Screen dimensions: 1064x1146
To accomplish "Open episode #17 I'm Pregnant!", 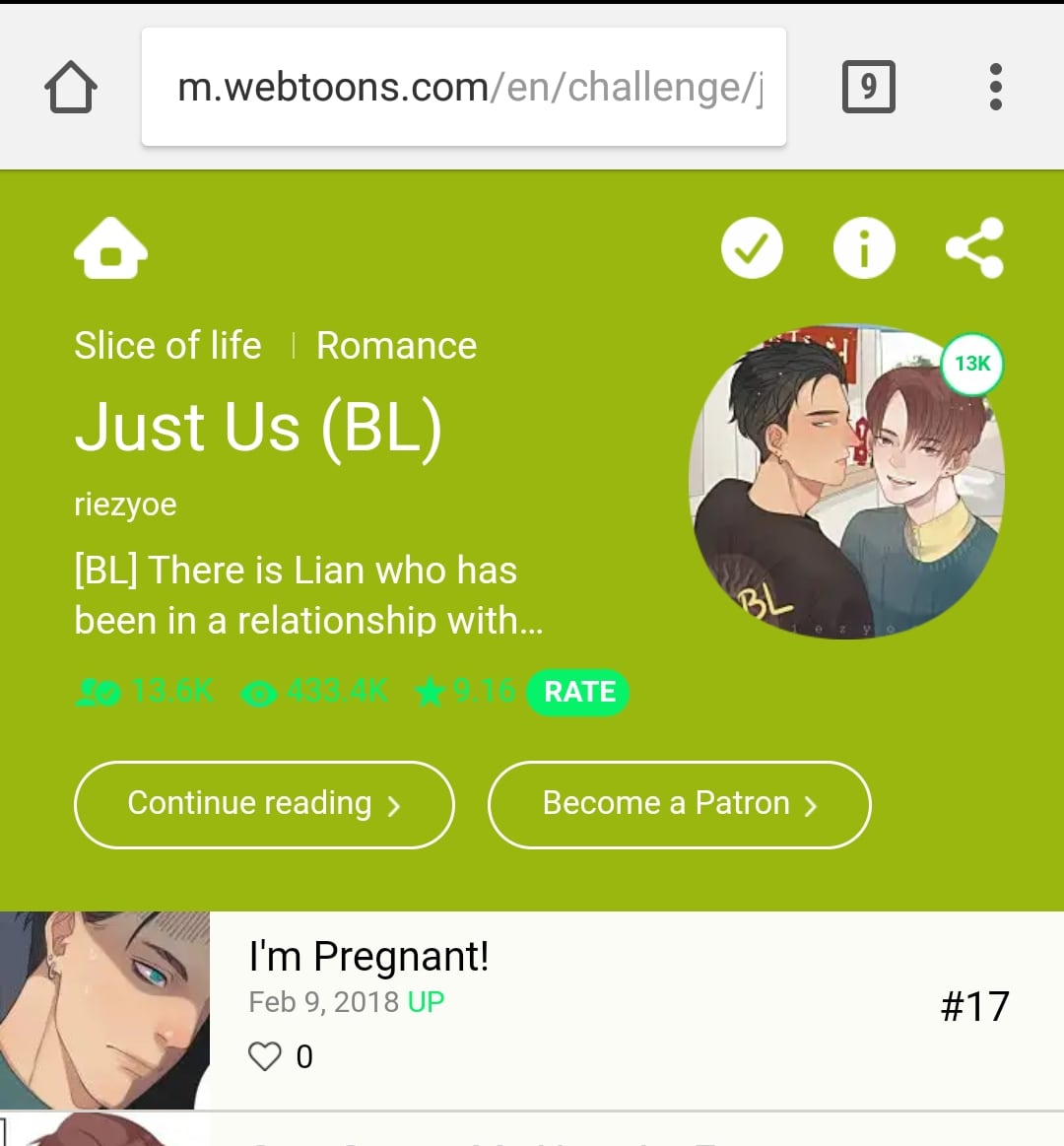I will point(591,1007).
